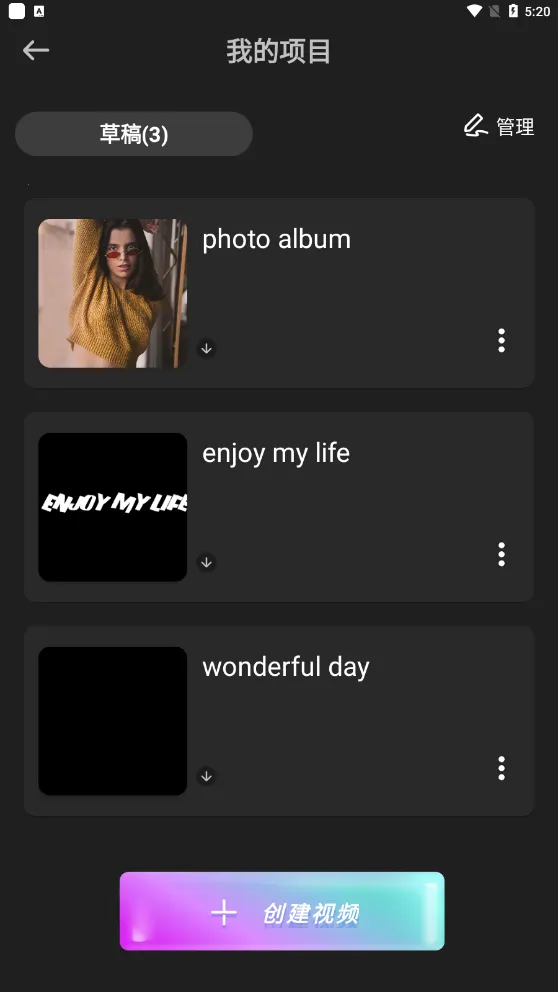Screen dimensions: 558x992
Task: Open more options for enjoy my life
Action: [x=502, y=554]
